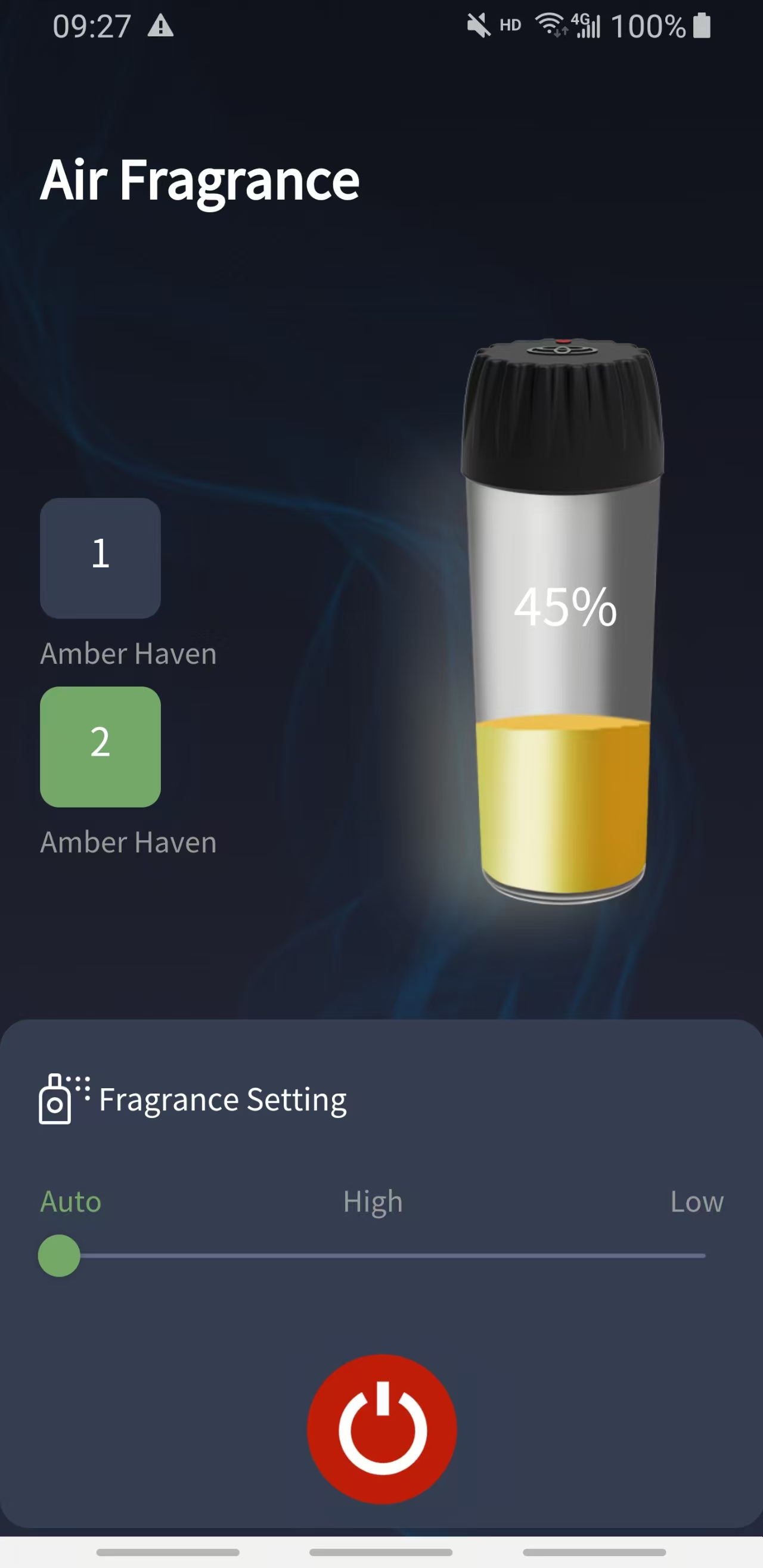Select fragrance slot 1
763x1568 pixels.
tap(101, 558)
